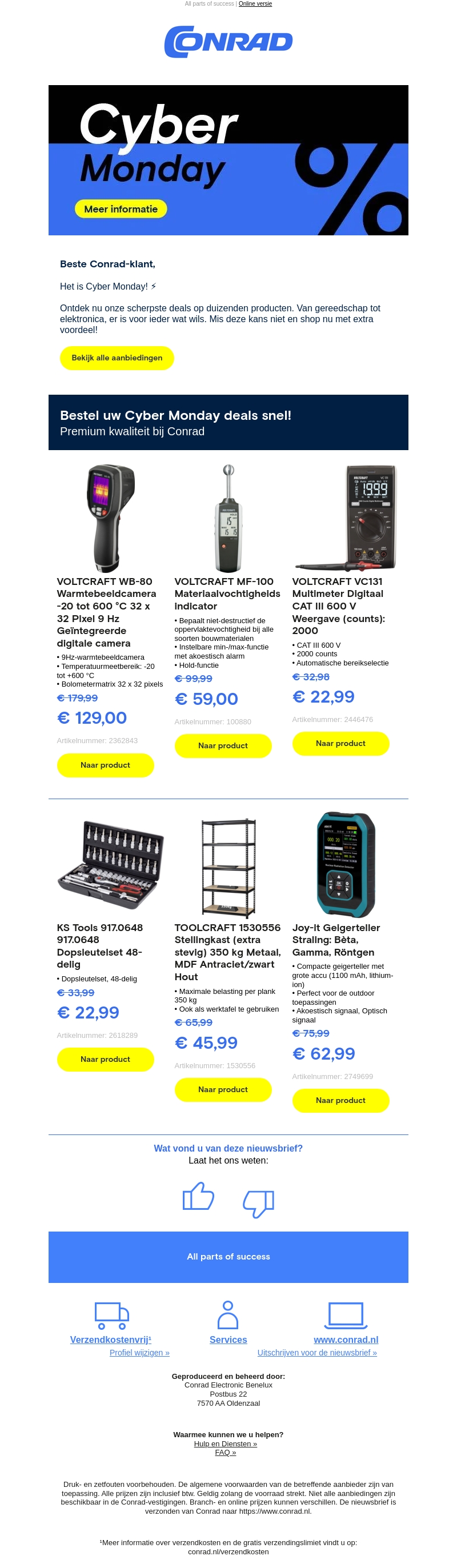This screenshot has height=1568, width=457.
Task: Open Naar product for KS Tools Dopsleutelset
Action: coord(105,1059)
